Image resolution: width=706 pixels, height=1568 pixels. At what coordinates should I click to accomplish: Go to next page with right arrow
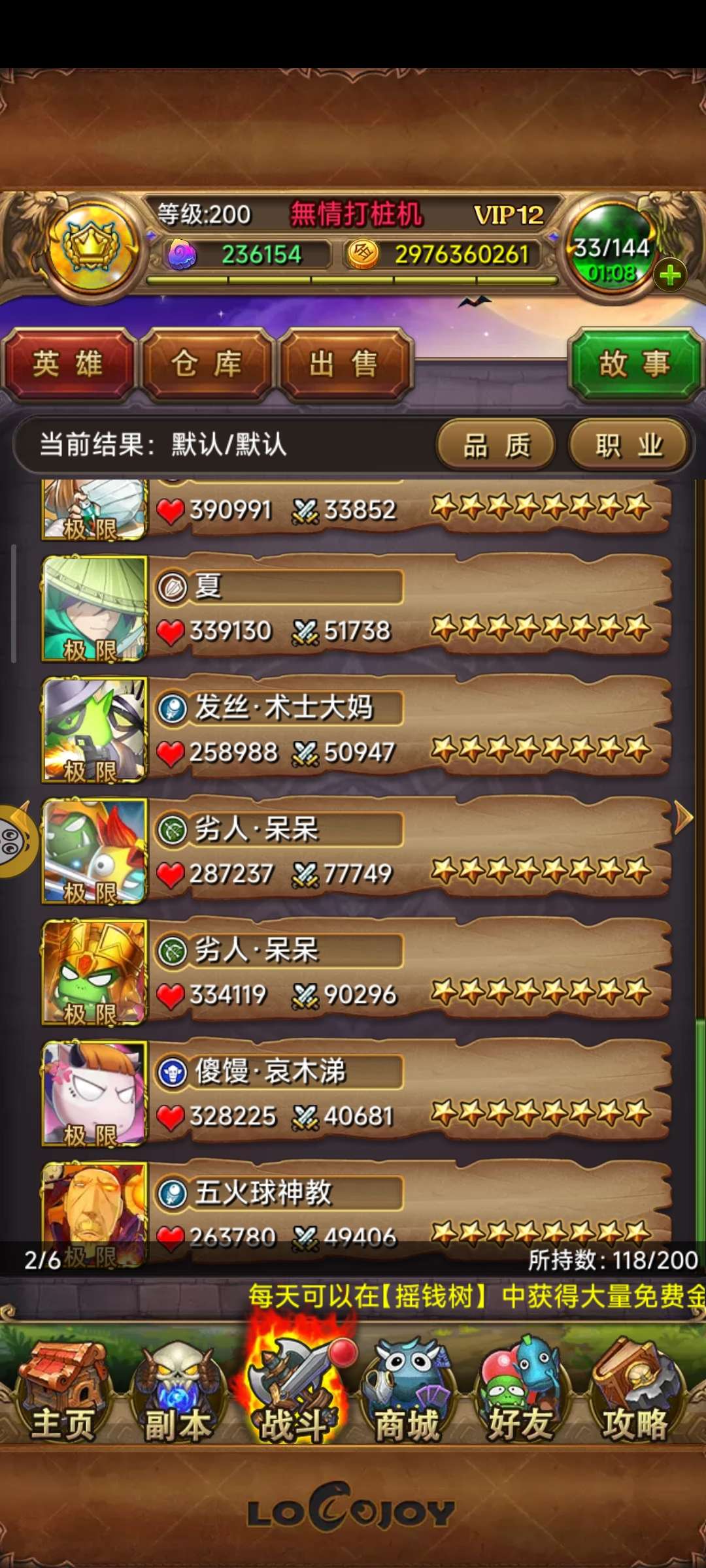point(683,817)
